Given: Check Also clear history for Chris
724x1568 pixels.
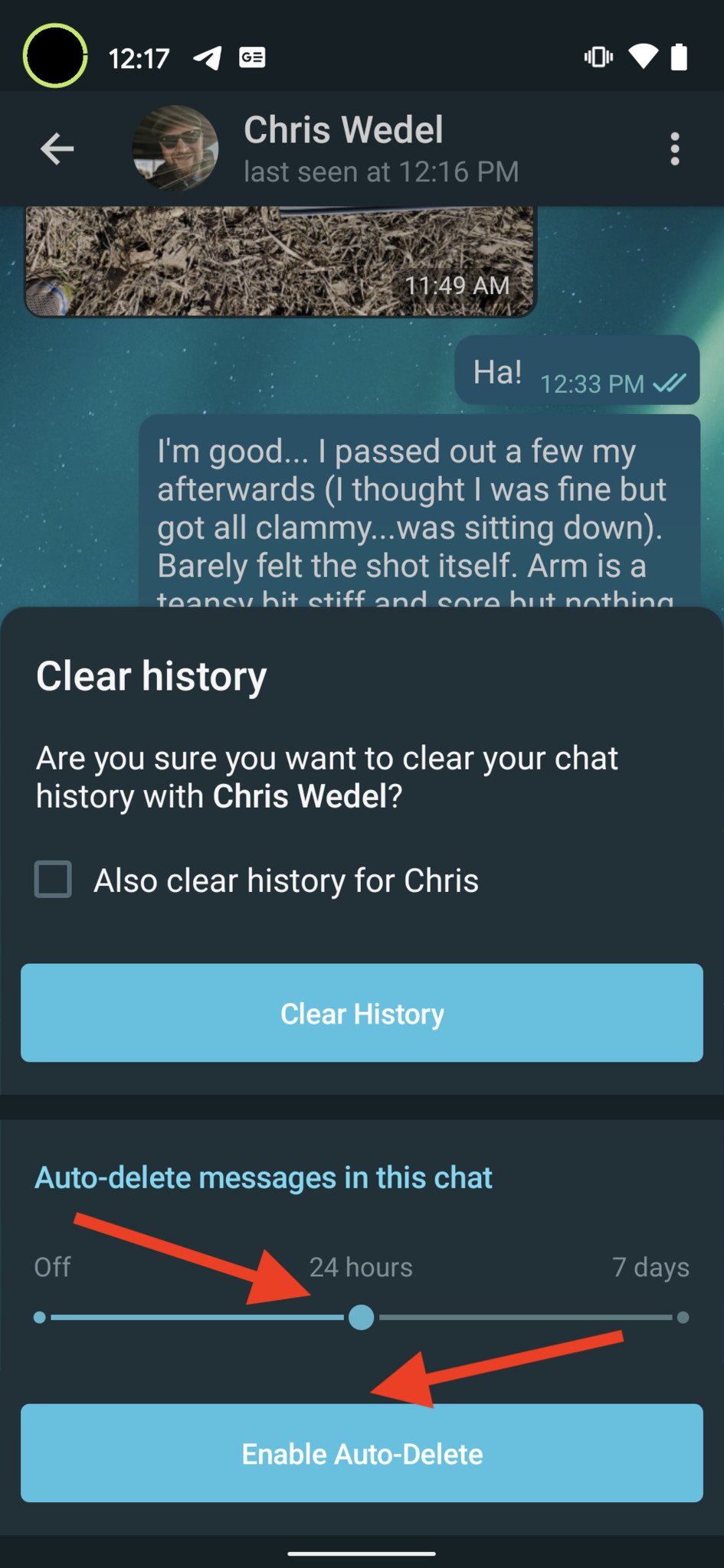Looking at the screenshot, I should (x=54, y=879).
